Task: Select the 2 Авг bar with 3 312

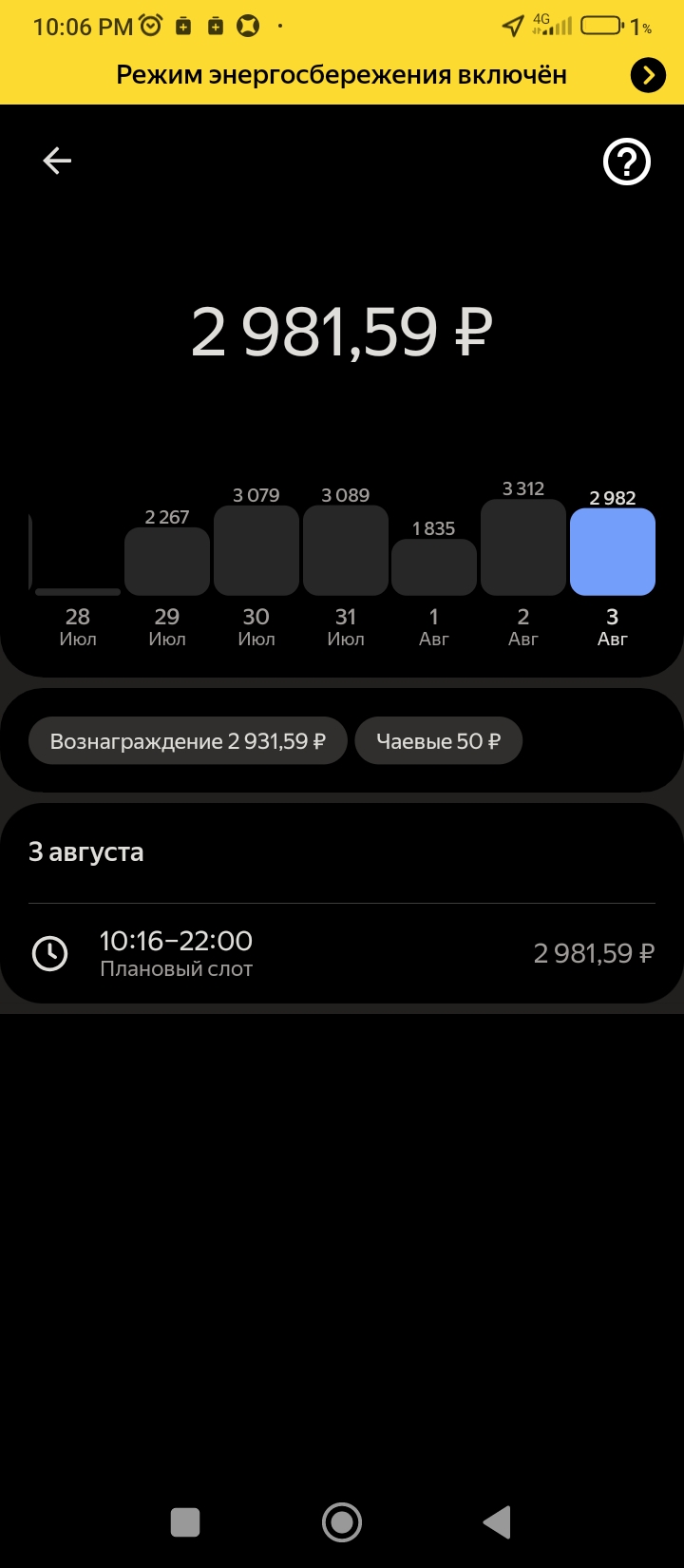Action: point(523,548)
